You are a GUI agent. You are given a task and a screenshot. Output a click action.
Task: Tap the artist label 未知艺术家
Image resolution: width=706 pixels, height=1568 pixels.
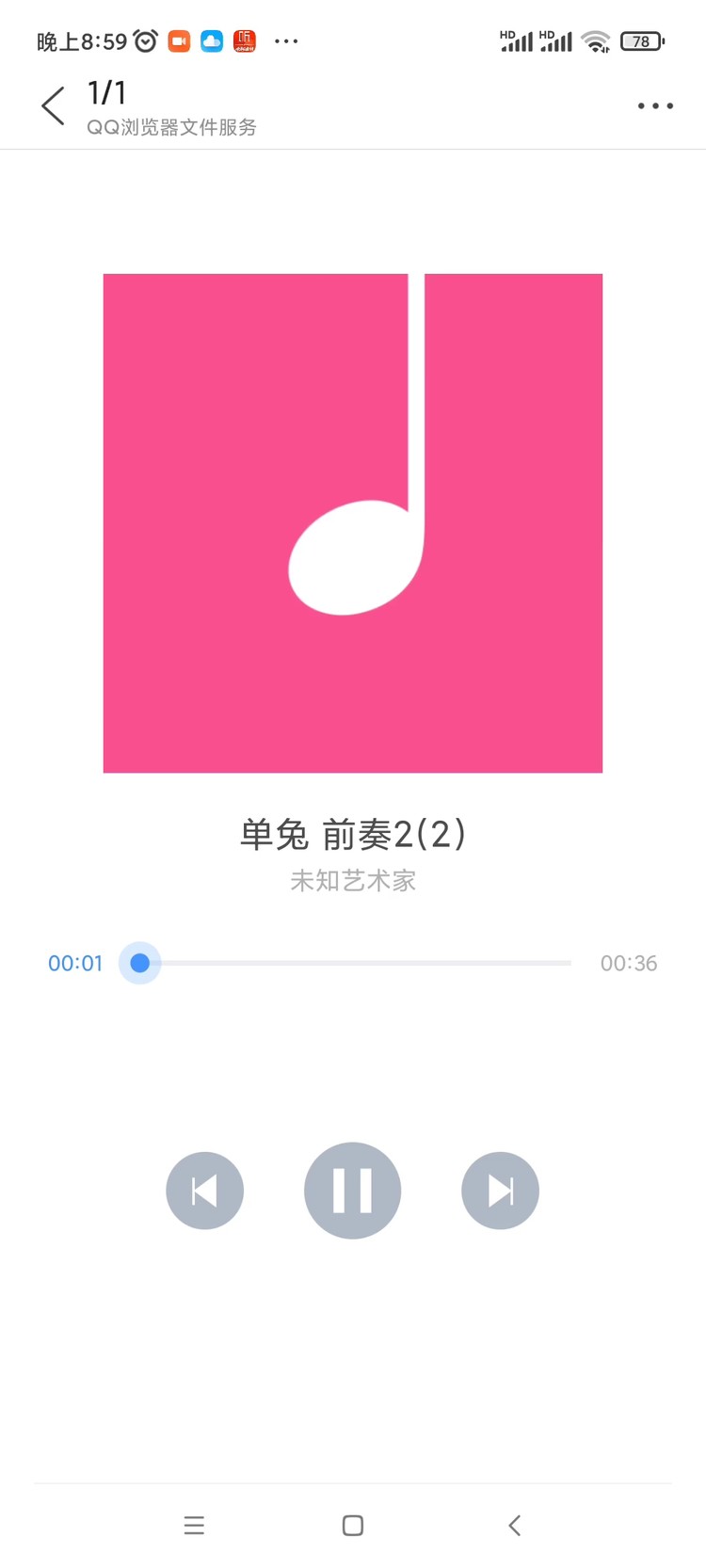[352, 881]
